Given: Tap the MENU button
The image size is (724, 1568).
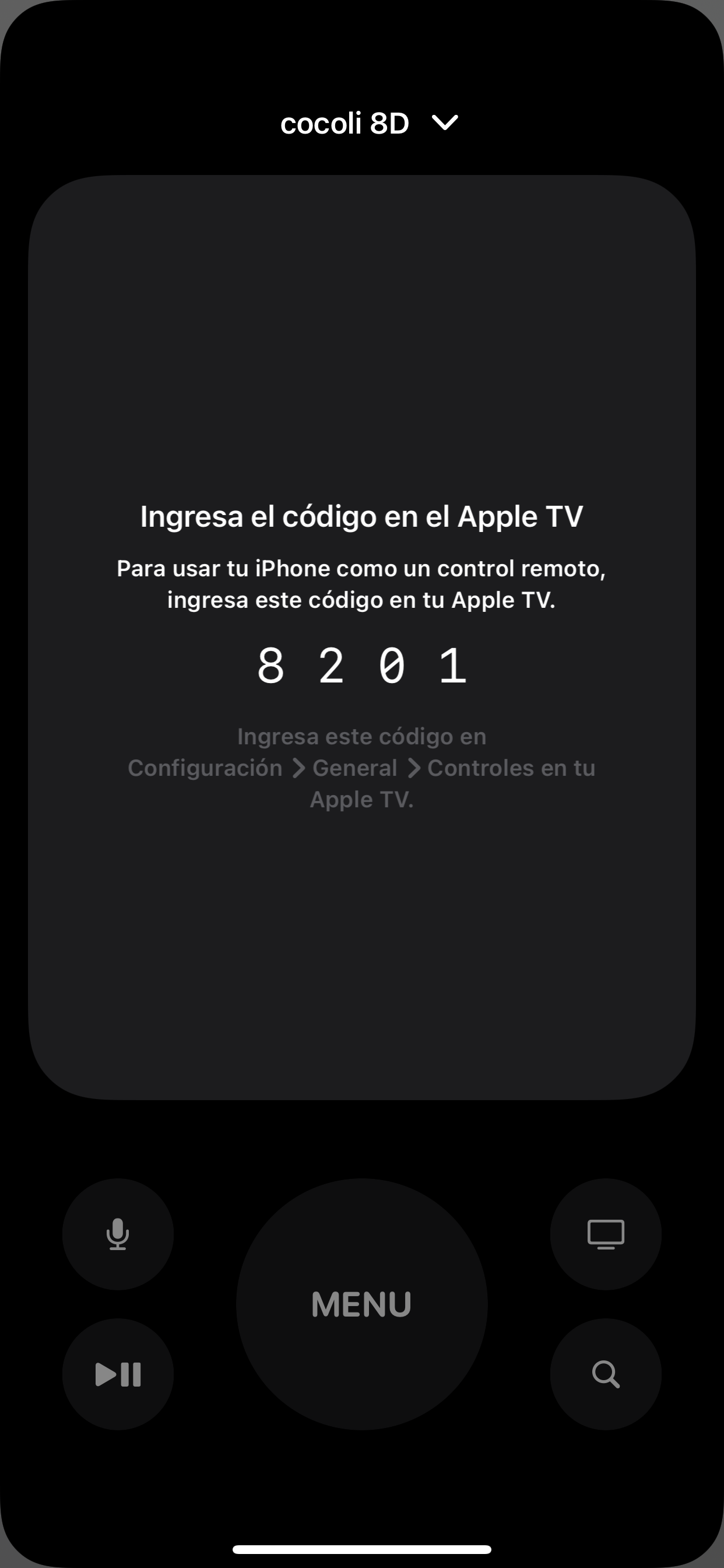Looking at the screenshot, I should pyautogui.click(x=361, y=1304).
